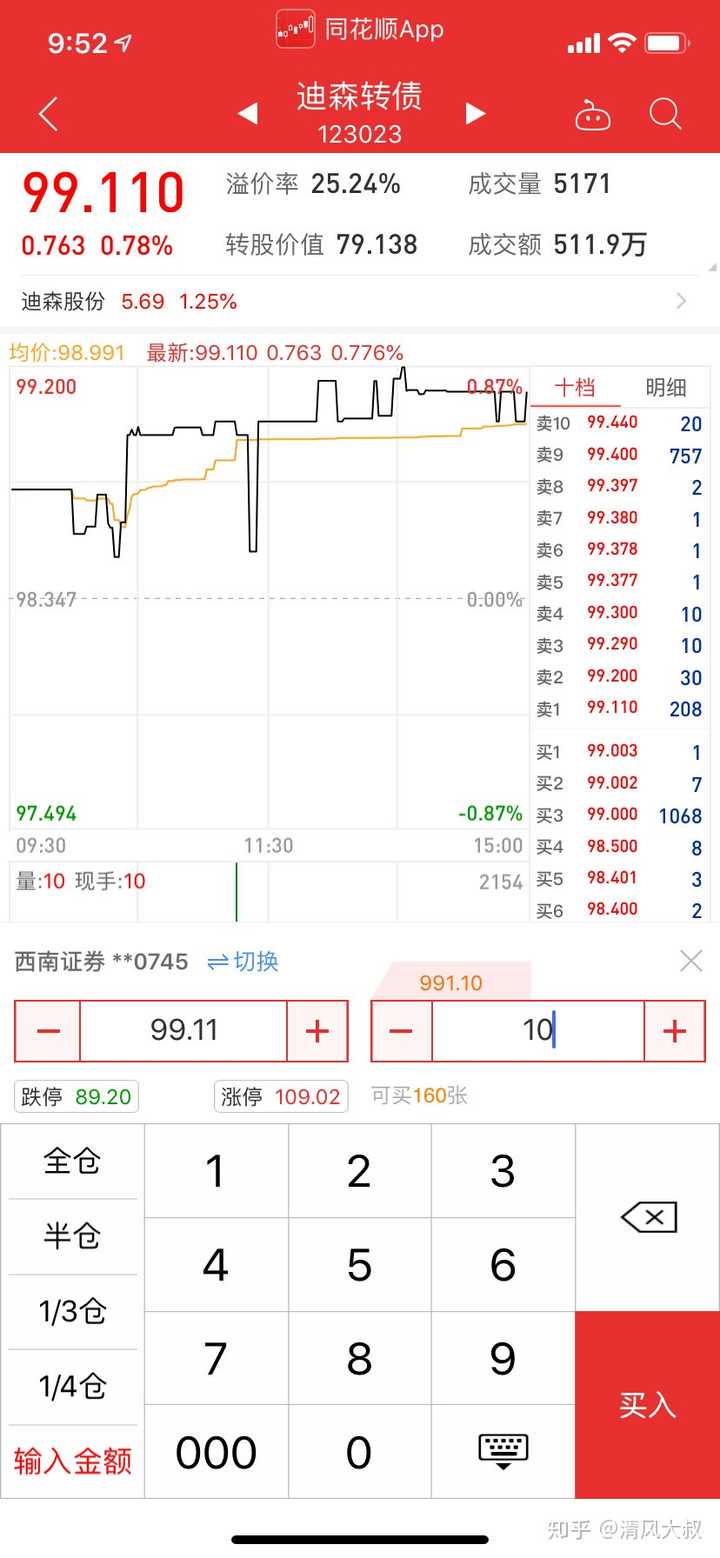Confirm the order with 买入

click(648, 1405)
